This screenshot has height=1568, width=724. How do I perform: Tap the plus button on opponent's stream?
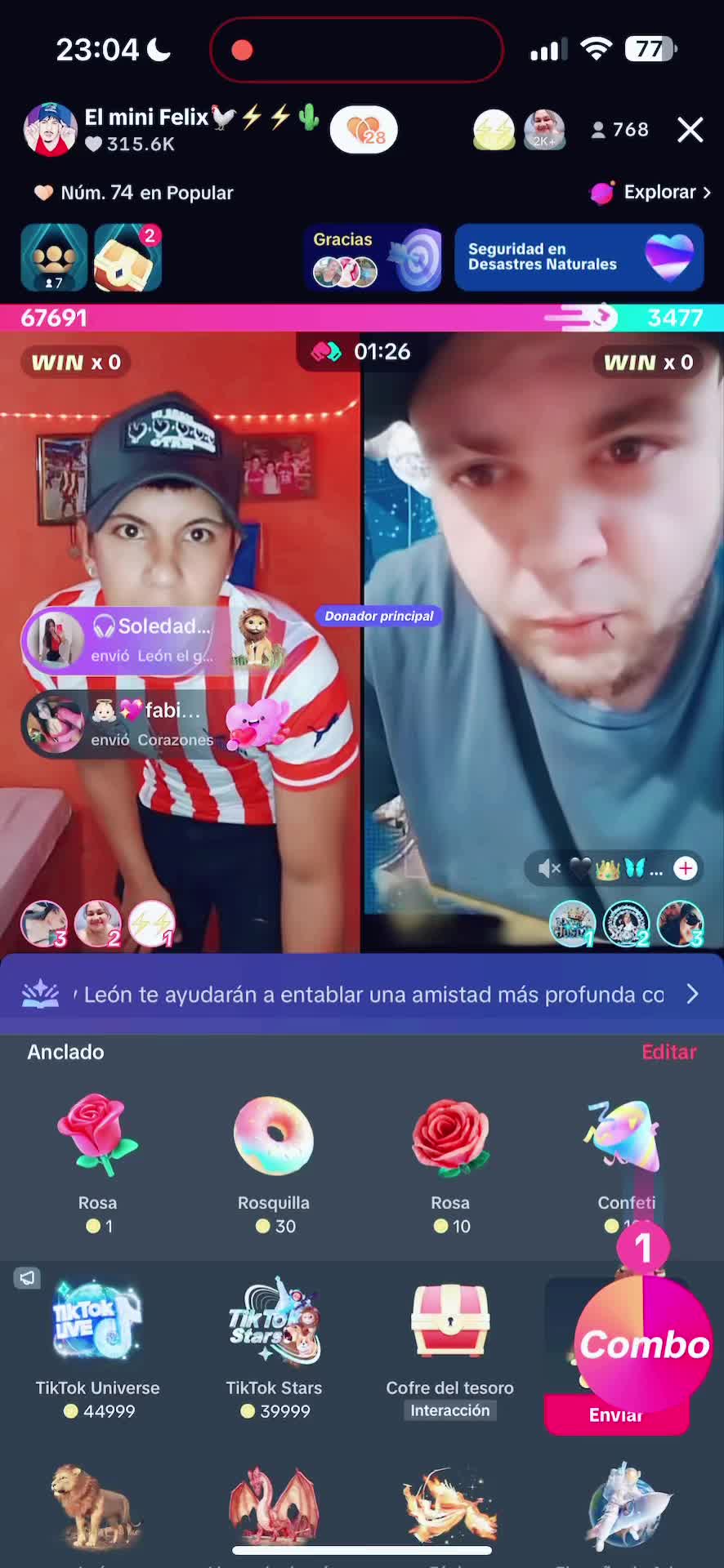click(686, 868)
